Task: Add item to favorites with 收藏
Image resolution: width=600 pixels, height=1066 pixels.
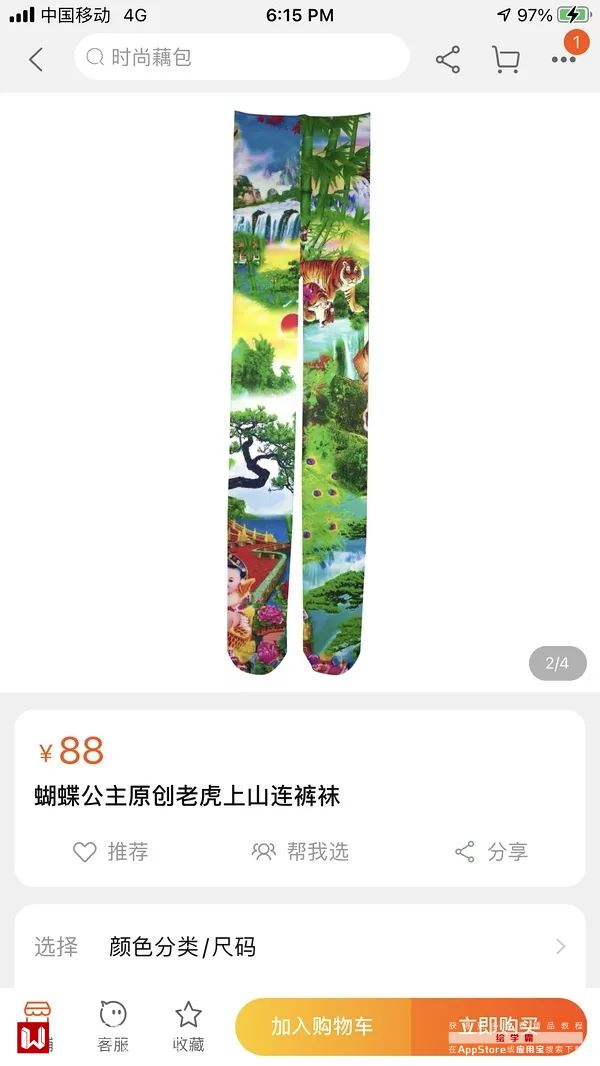Action: 188,1027
